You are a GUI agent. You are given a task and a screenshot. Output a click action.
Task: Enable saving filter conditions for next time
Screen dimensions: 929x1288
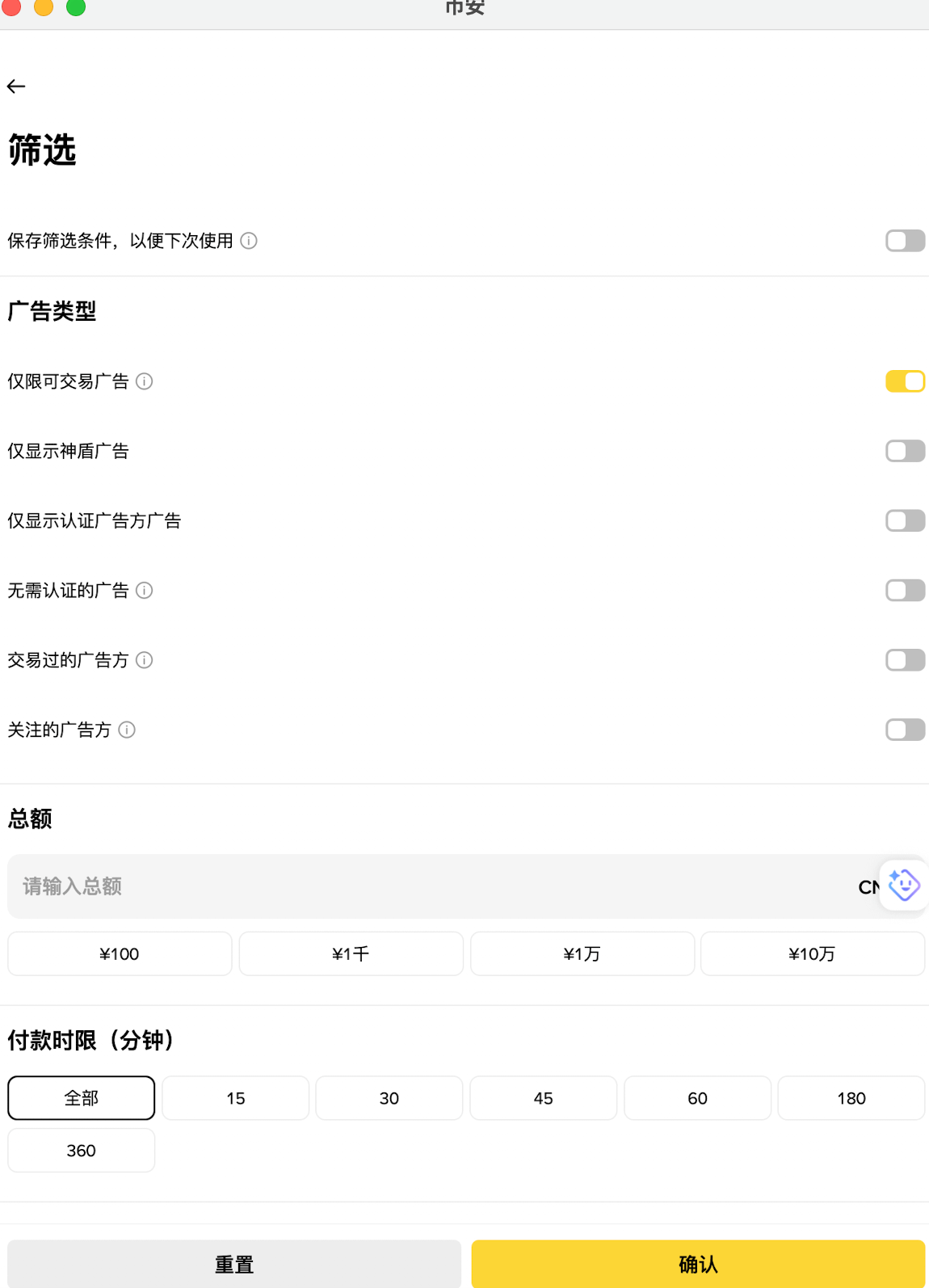(x=905, y=241)
